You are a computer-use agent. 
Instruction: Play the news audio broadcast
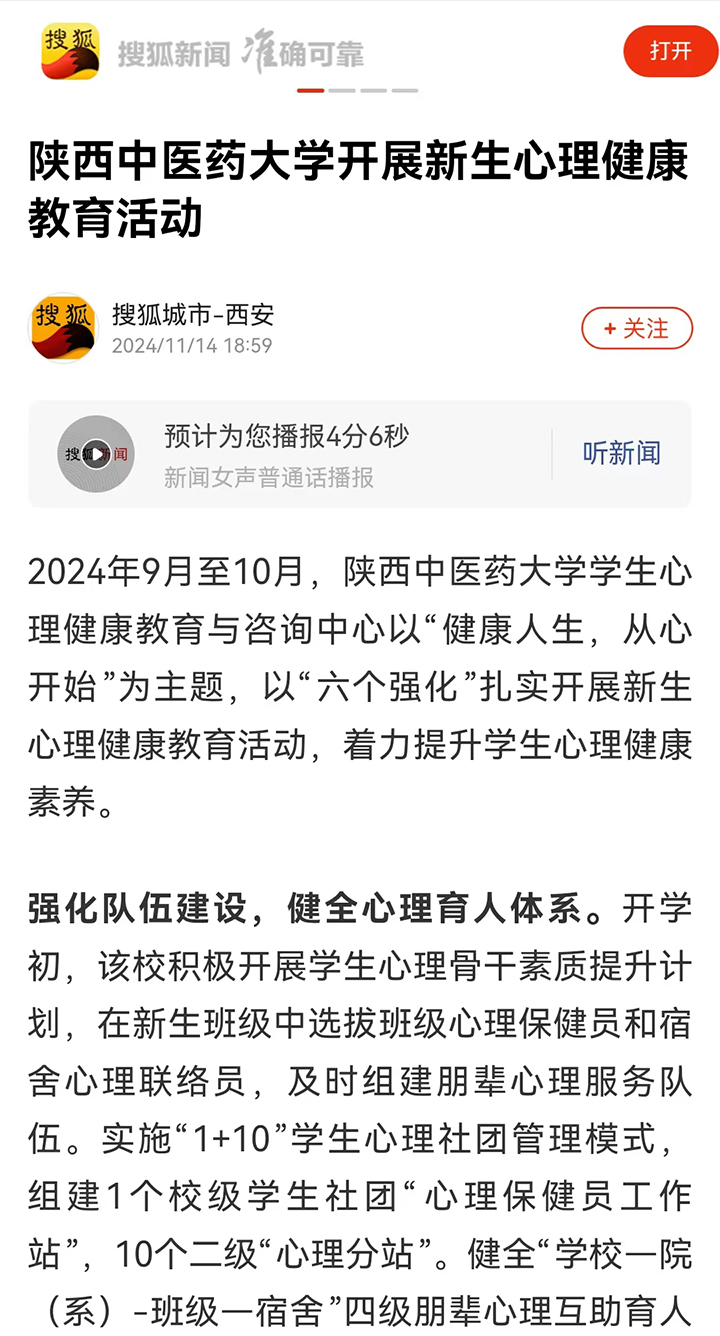96,454
